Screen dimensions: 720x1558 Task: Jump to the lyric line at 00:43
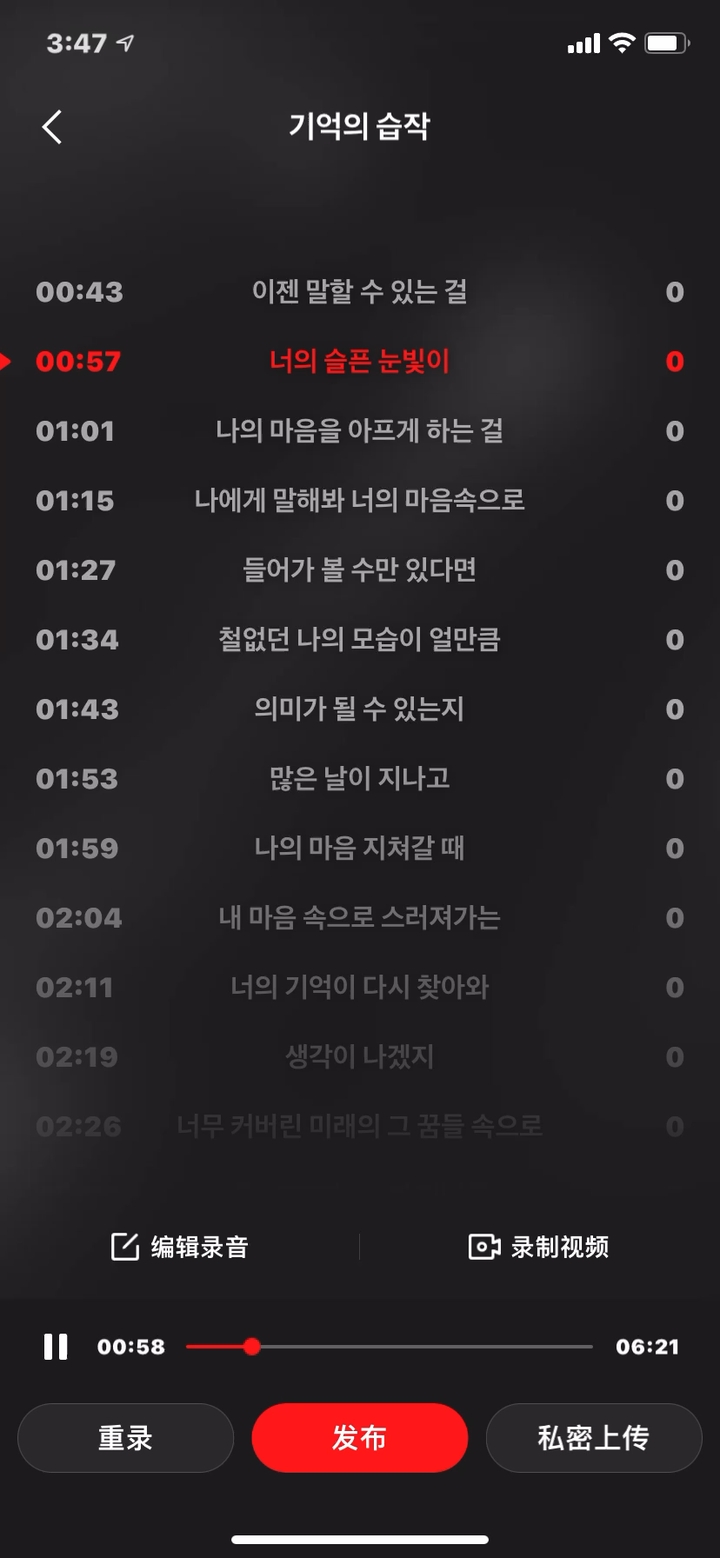[359, 292]
